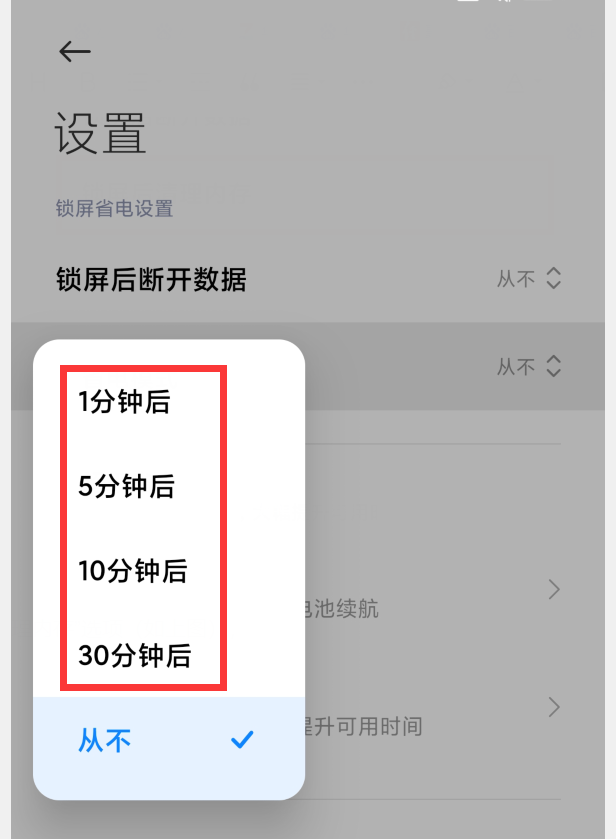Select the 1分钟后 option
Viewport: 616px width, 839px height.
coord(125,402)
